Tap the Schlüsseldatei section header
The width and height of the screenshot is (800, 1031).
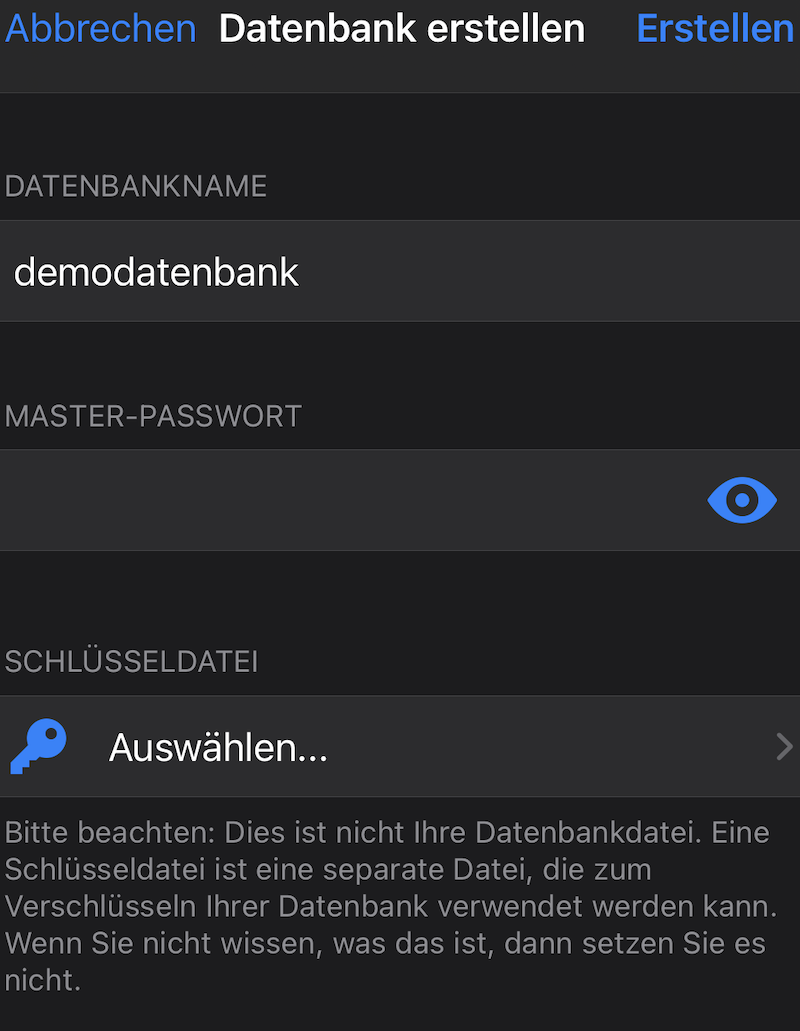coord(130,661)
